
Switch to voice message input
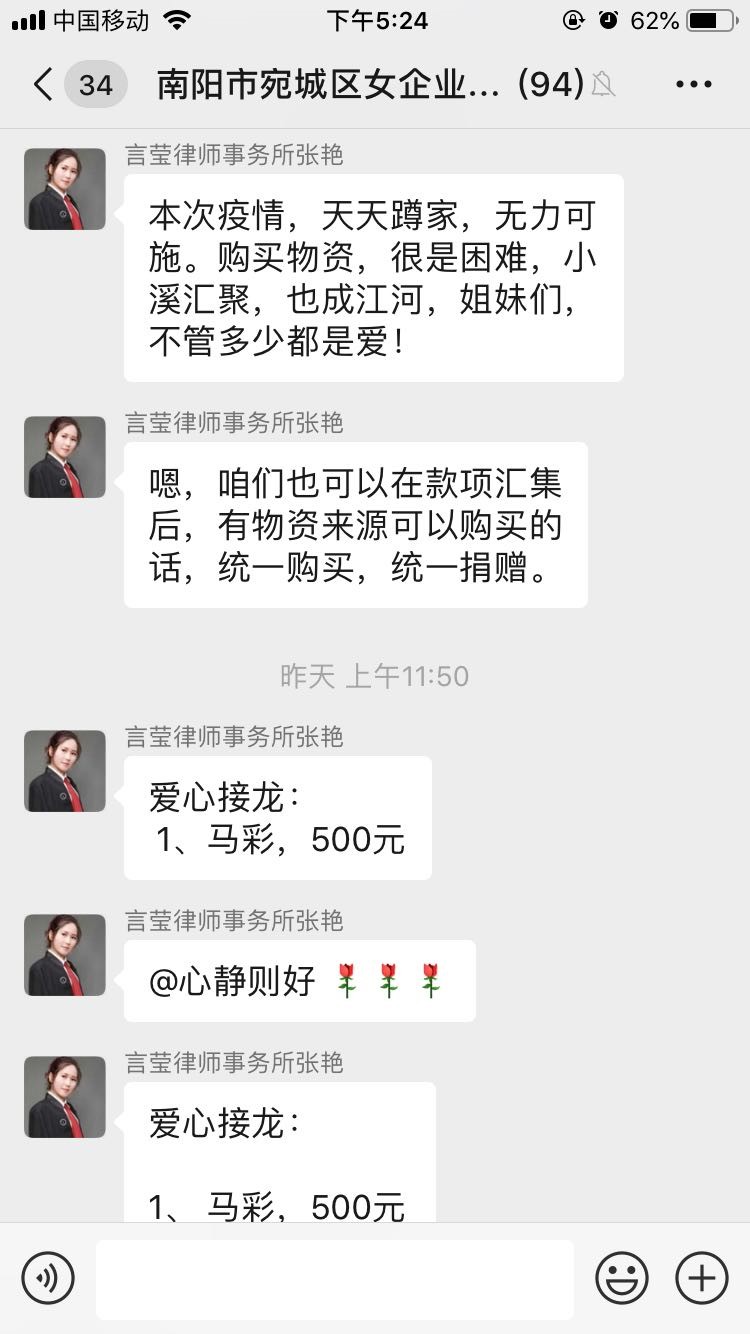pos(48,1278)
